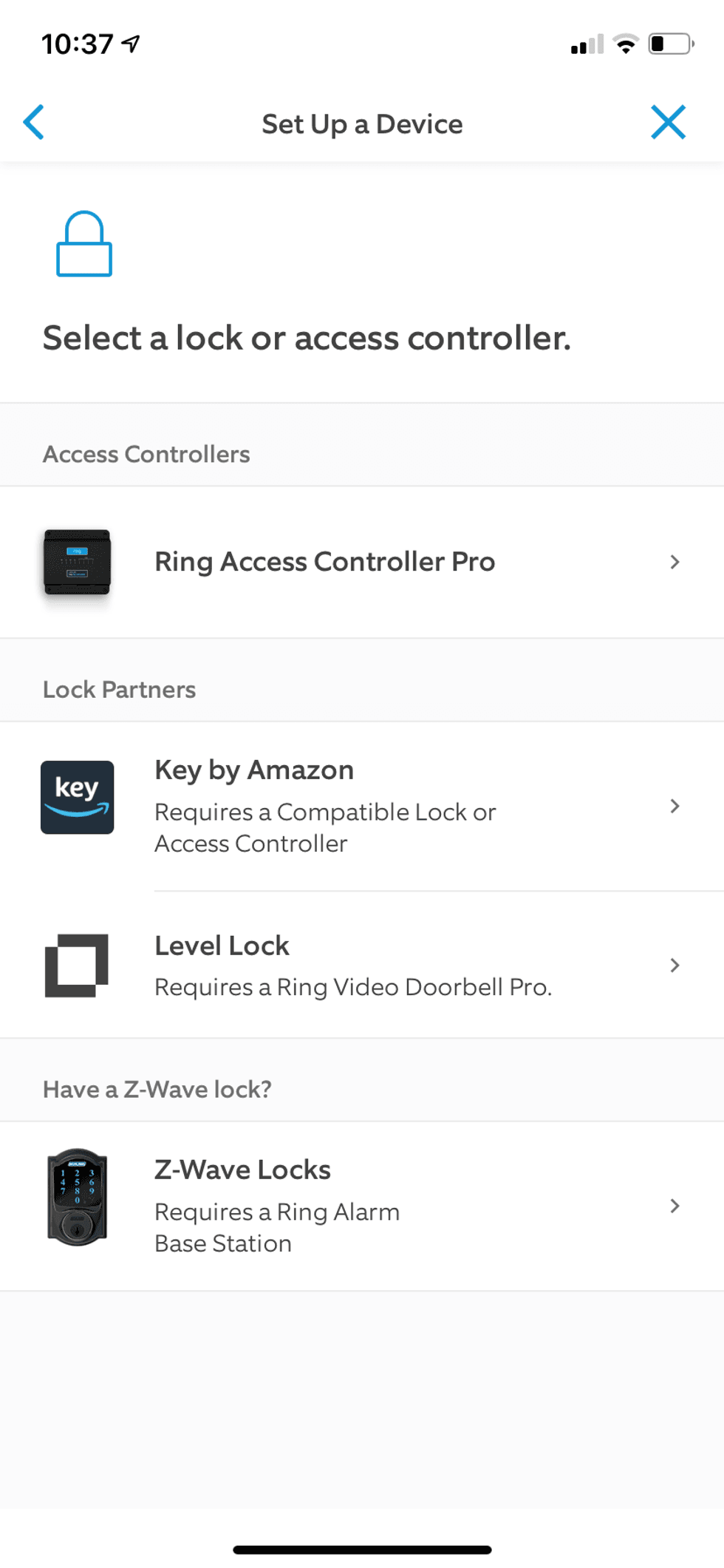Expand the Ring Access Controller Pro row chevron
The height and width of the screenshot is (1568, 724).
[x=675, y=562]
